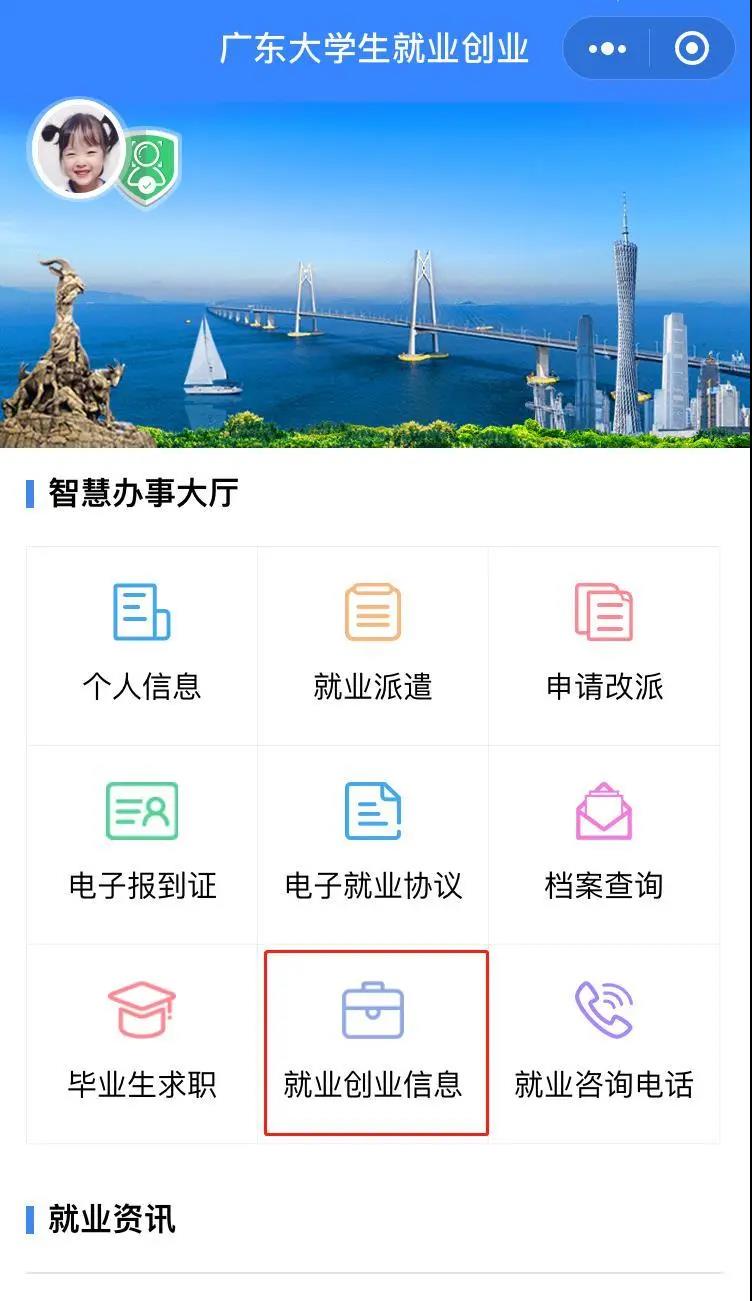View the 电子报到证 certificate
Screen dimensions: 752x1301
click(x=142, y=844)
